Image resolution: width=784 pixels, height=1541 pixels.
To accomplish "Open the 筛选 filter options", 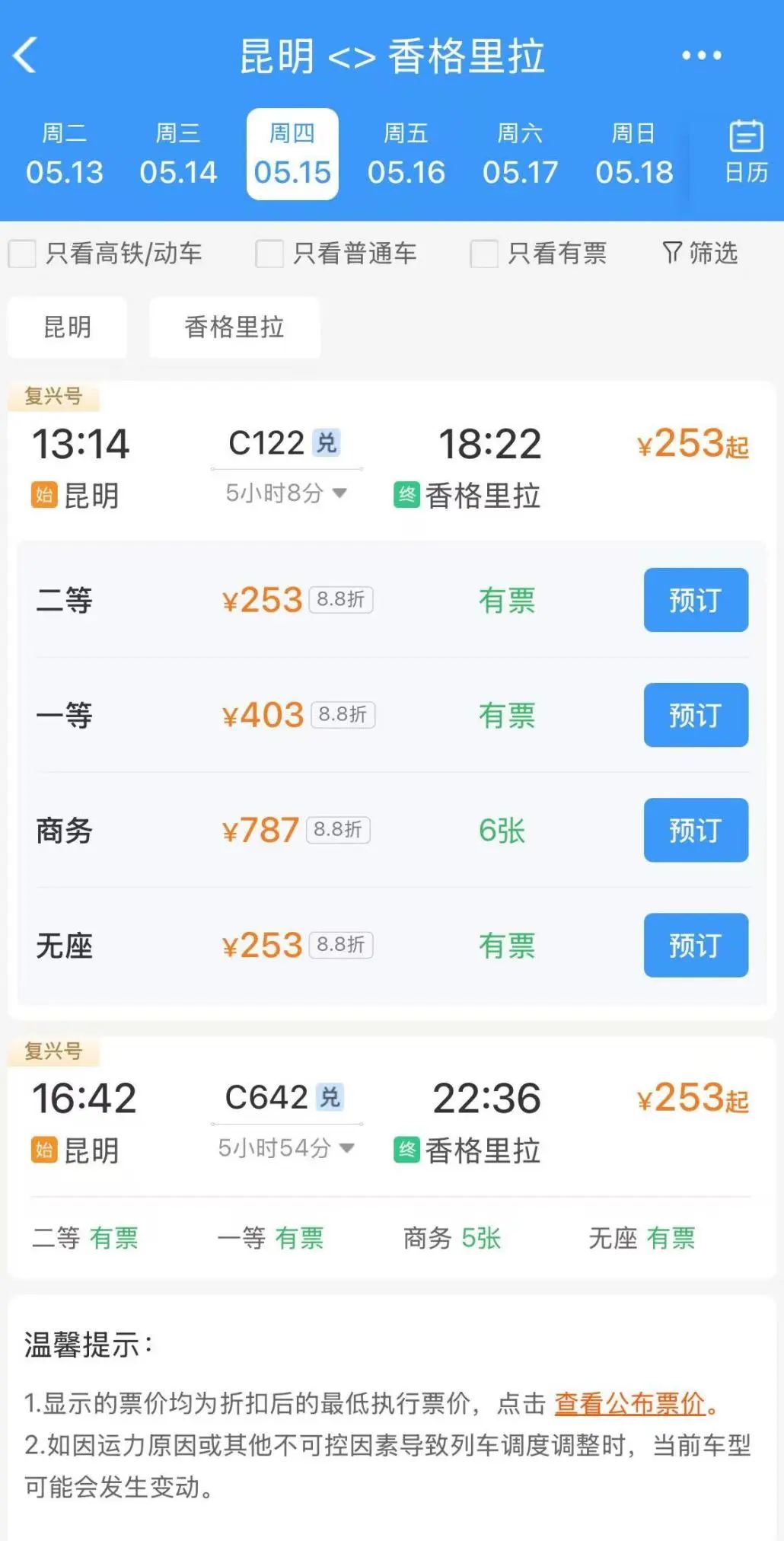I will click(x=700, y=253).
